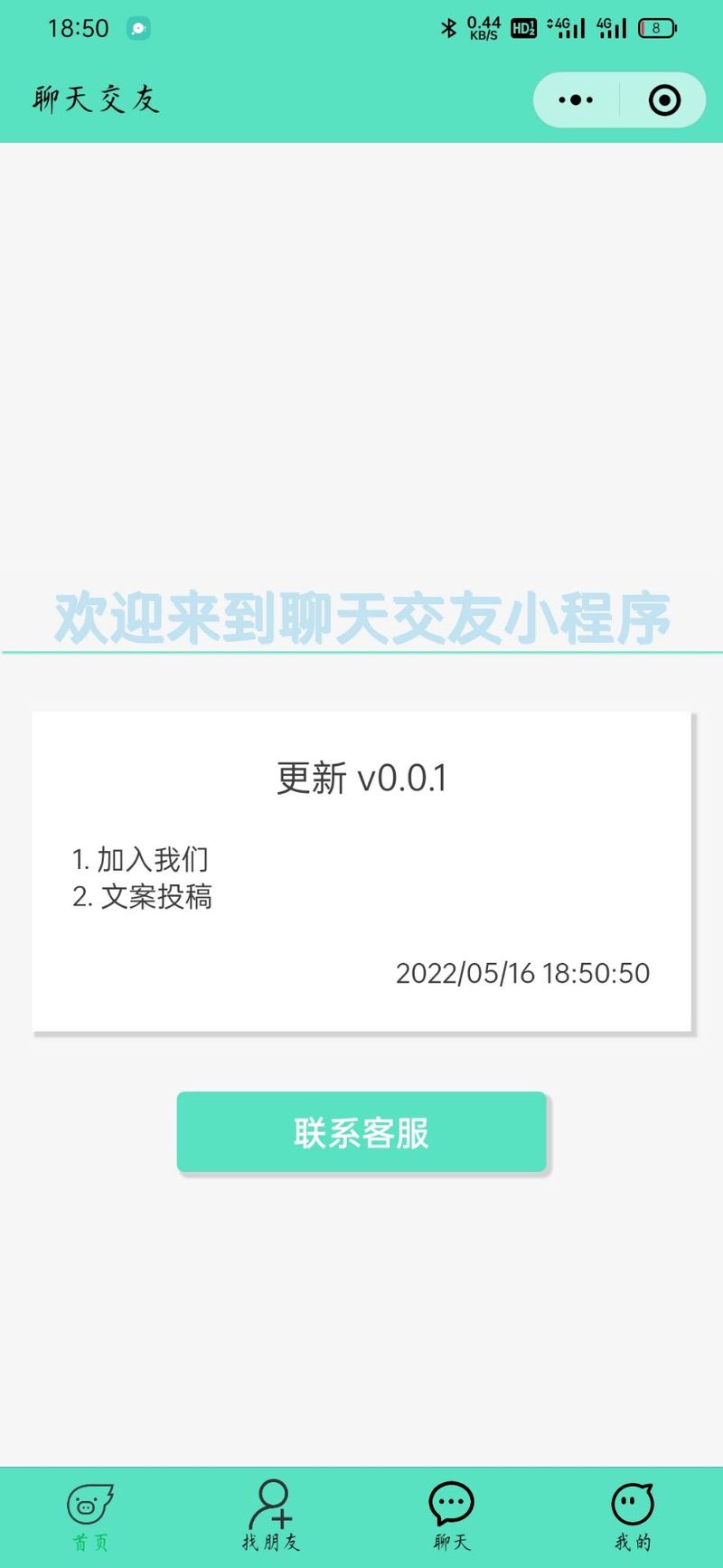The width and height of the screenshot is (723, 1568).
Task: Tap the 联系客服 button
Action: click(361, 1132)
